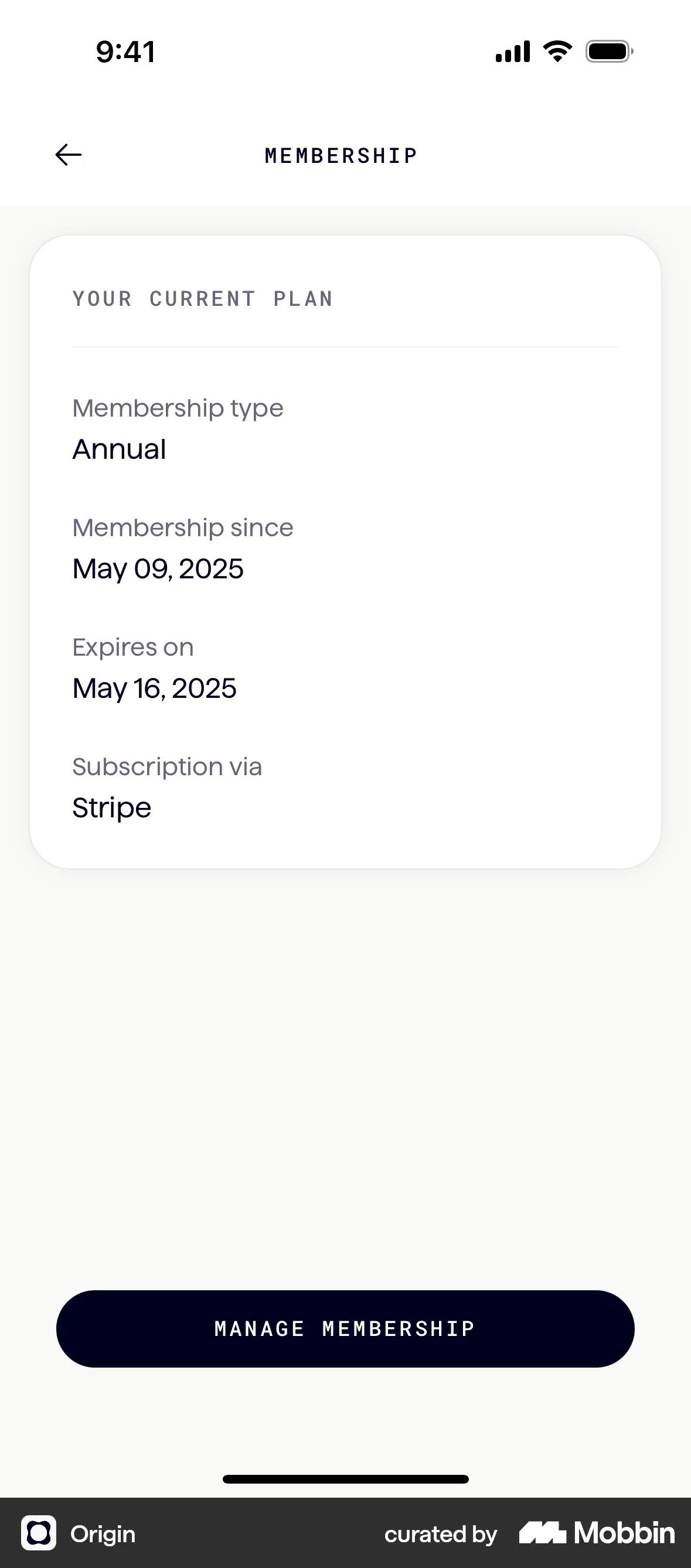691x1568 pixels.
Task: Tap the MEMBERSHIP header title
Action: tap(341, 155)
